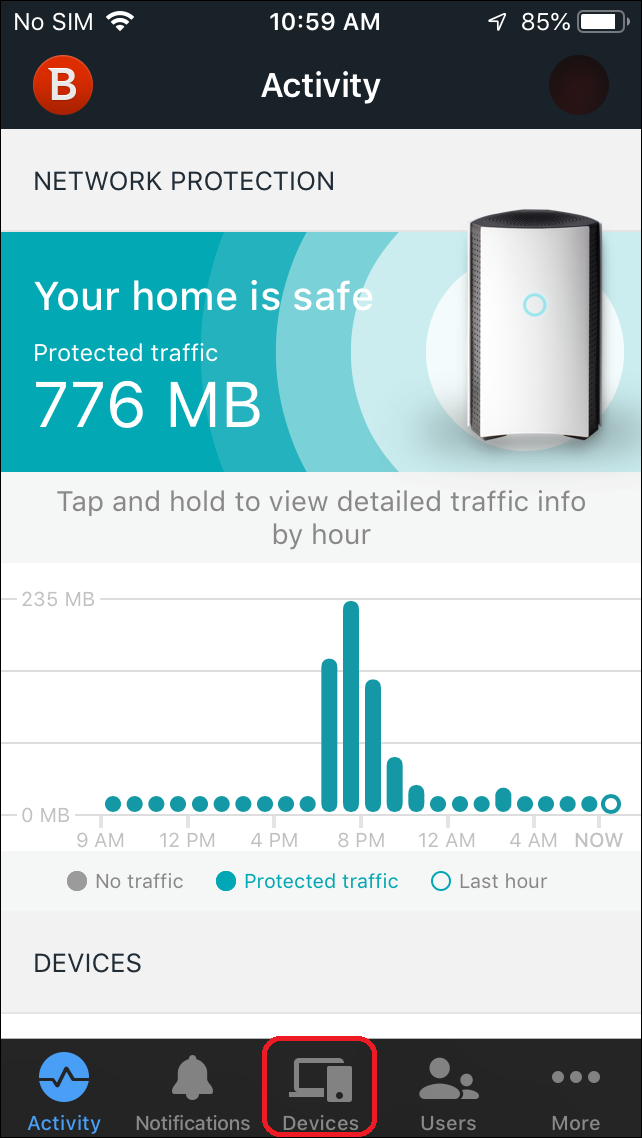Select the Devices tab
Image resolution: width=642 pixels, height=1138 pixels.
(320, 1092)
